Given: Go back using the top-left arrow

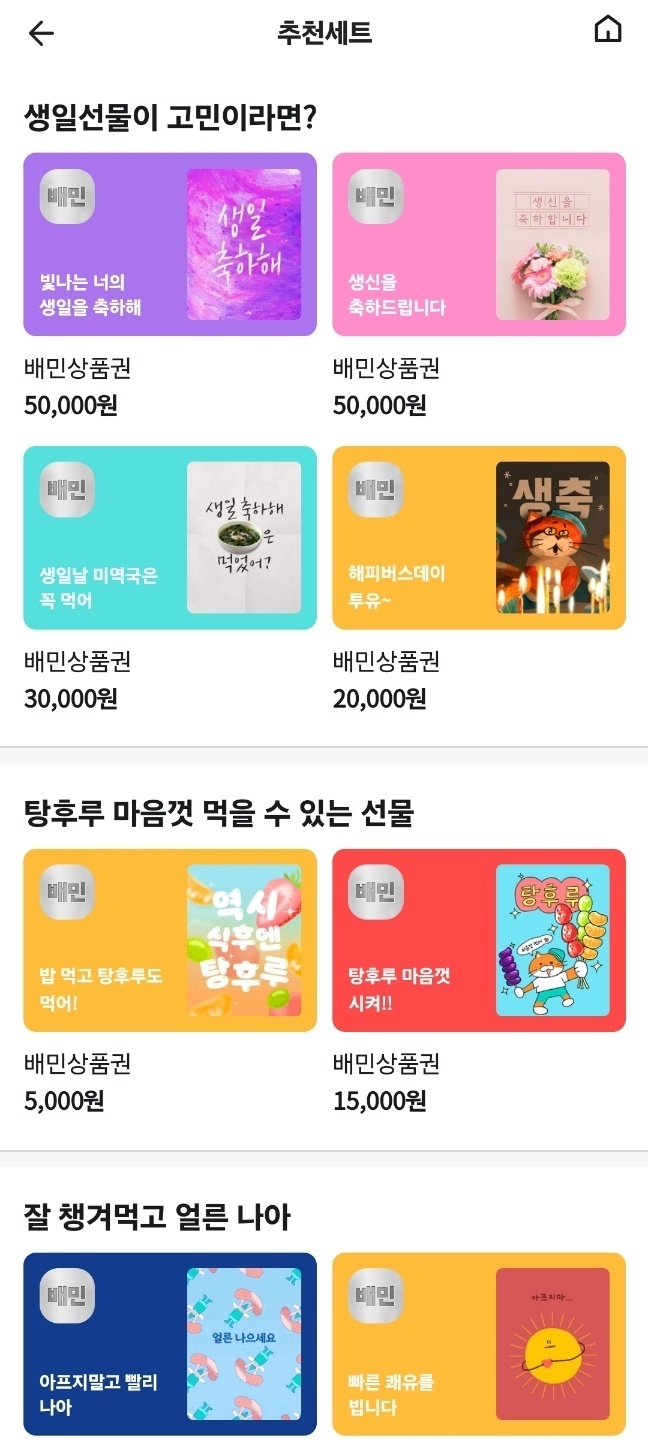Looking at the screenshot, I should click(41, 33).
